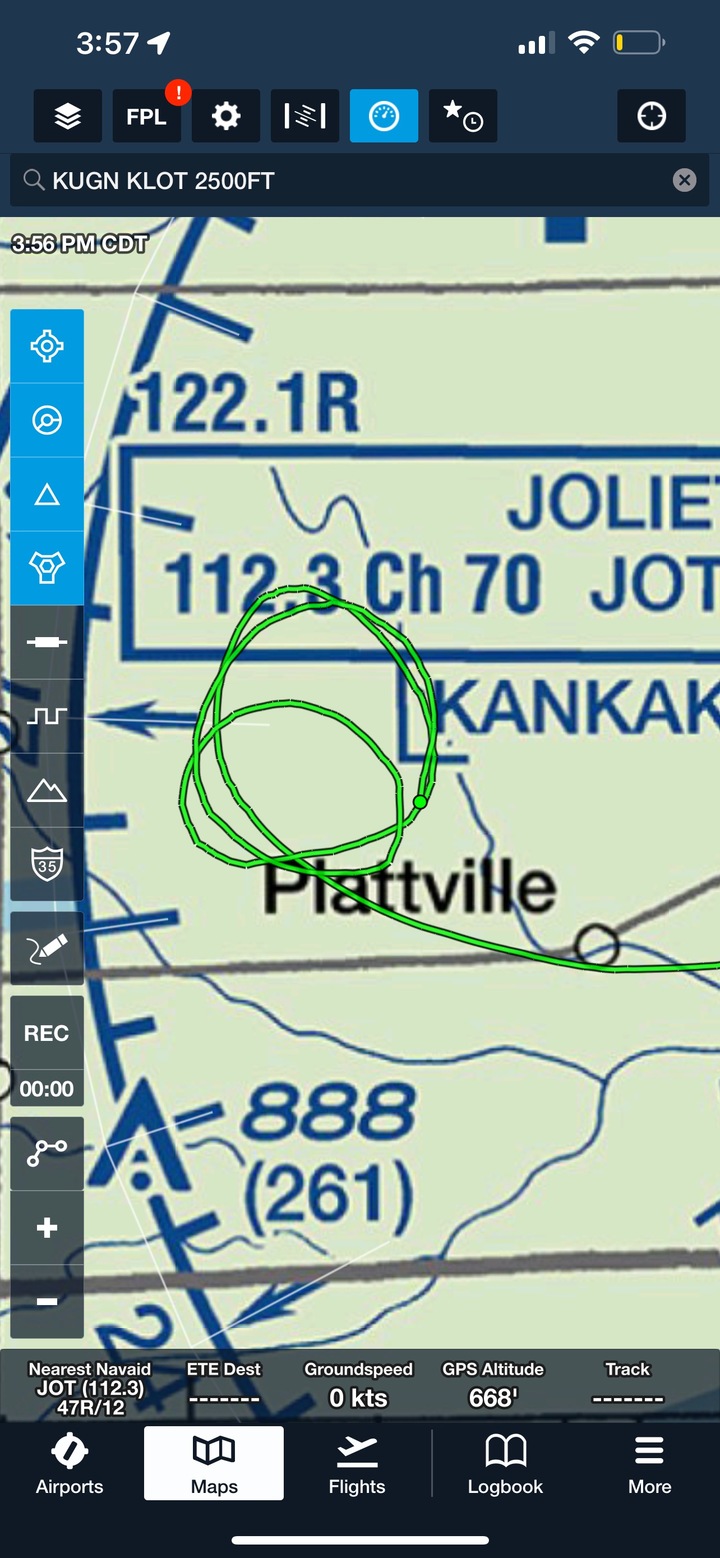Open favorites and recents
Screen dimensions: 720x1558
tap(463, 116)
